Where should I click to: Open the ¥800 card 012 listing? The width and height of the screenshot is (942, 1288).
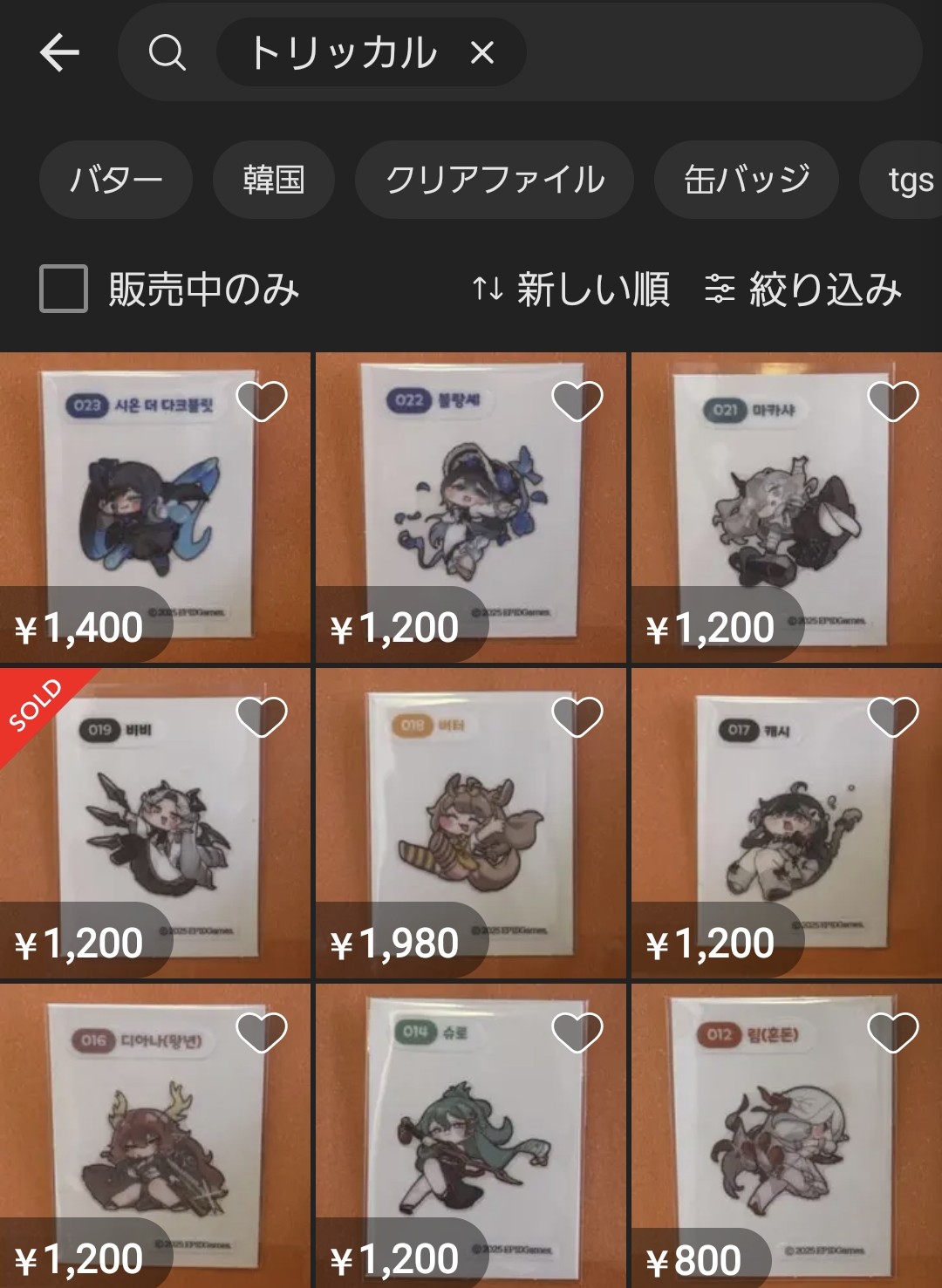pos(785,1134)
